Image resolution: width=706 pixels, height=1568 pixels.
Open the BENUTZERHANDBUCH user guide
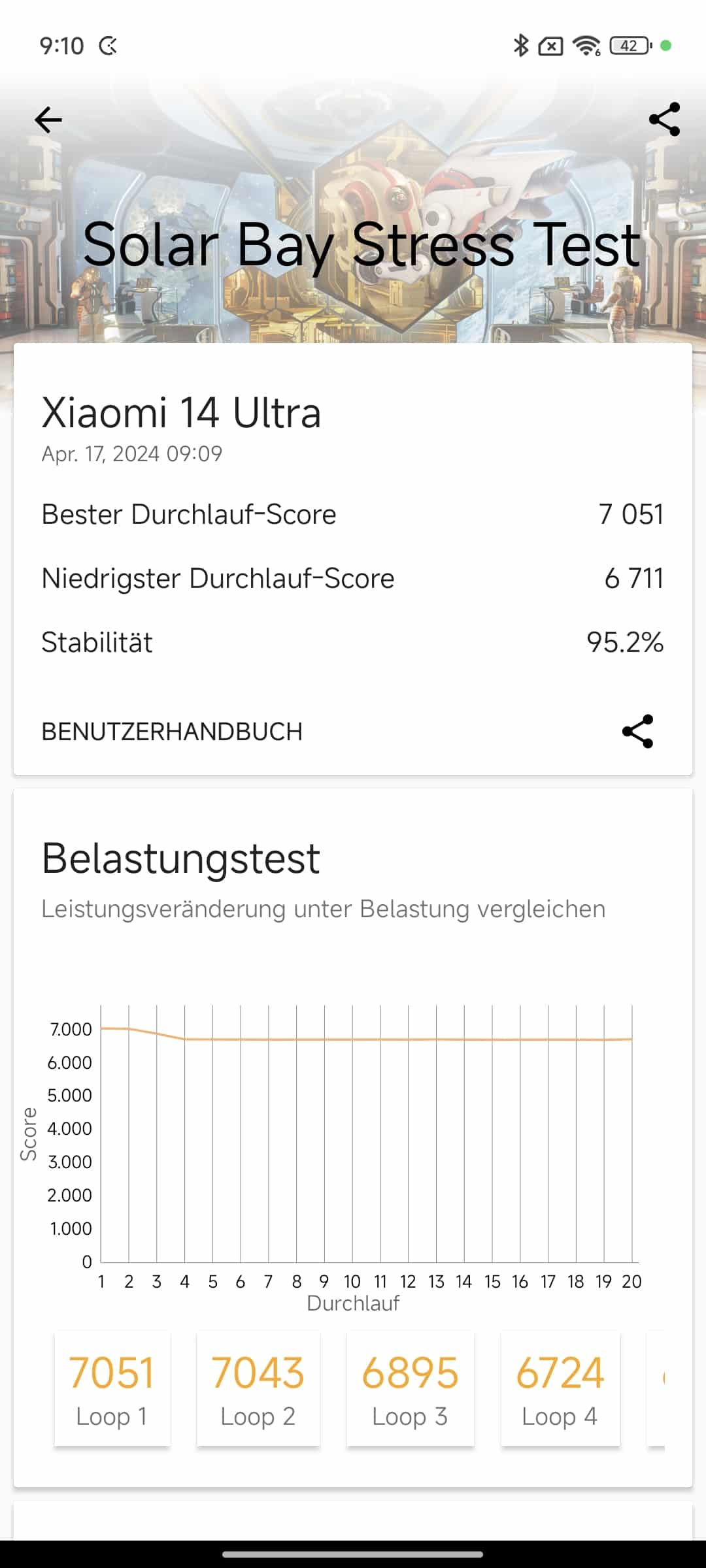172,732
